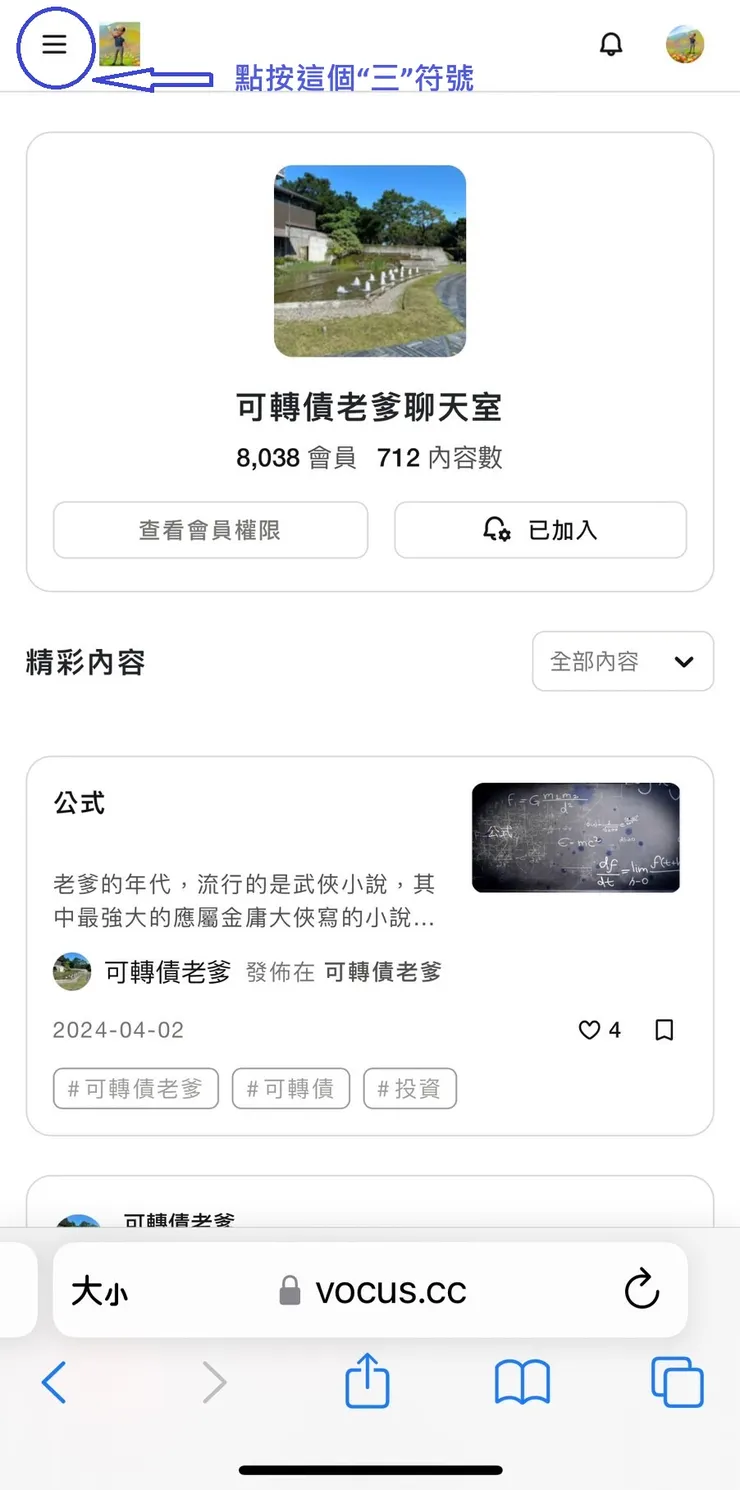Open the padlock site settings in address bar
This screenshot has width=740, height=1490.
(290, 1290)
